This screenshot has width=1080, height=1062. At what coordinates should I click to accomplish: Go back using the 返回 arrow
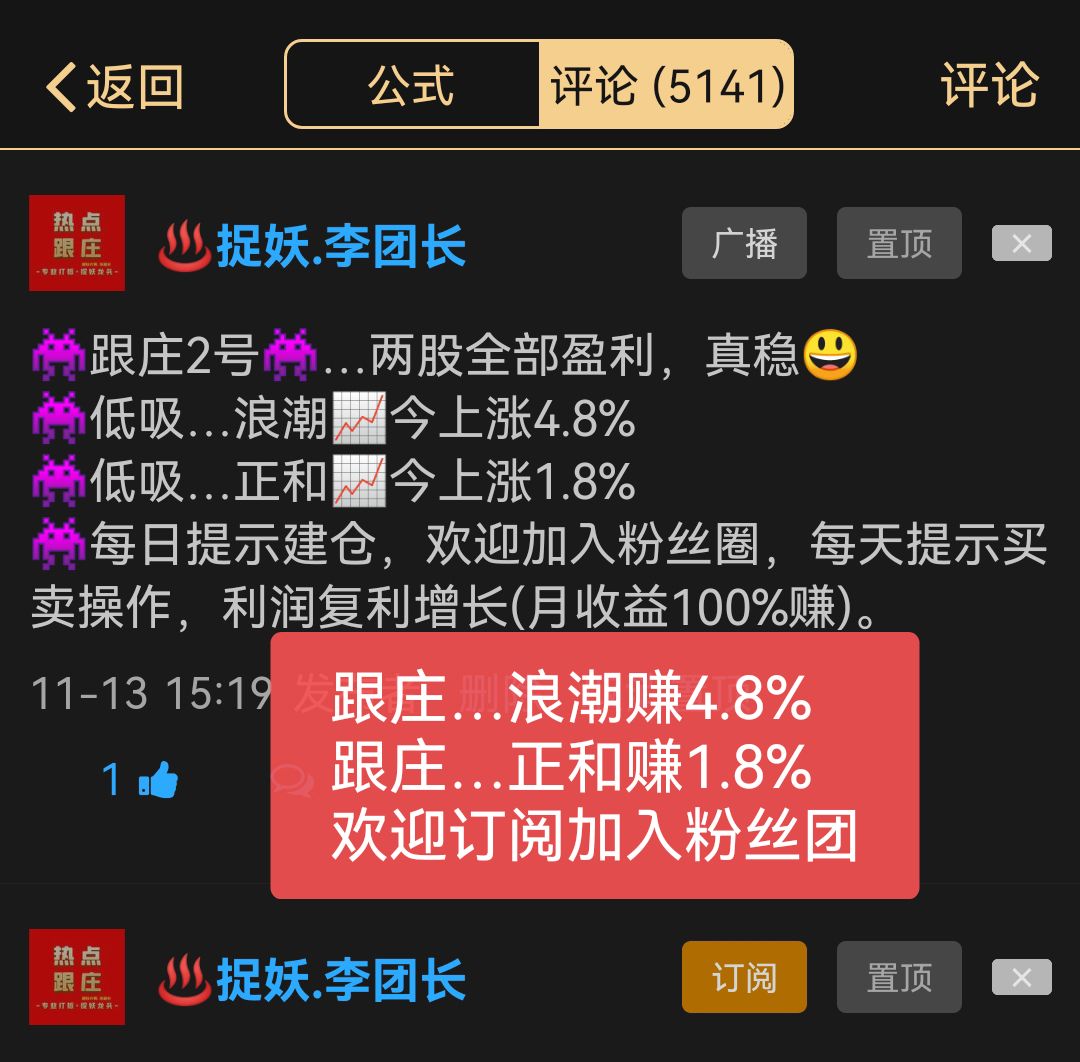(x=113, y=87)
